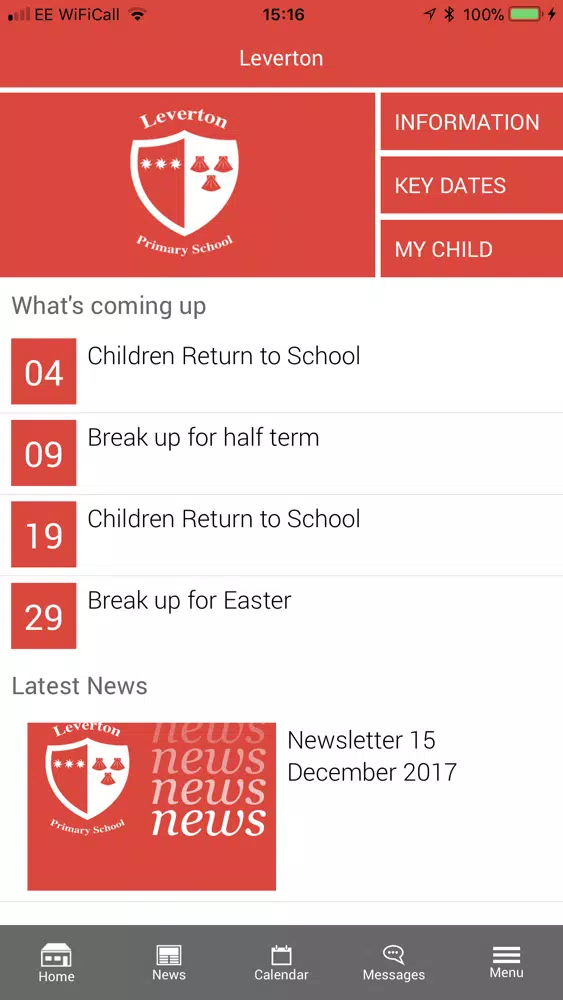Open the KEY DATES section

(x=472, y=185)
